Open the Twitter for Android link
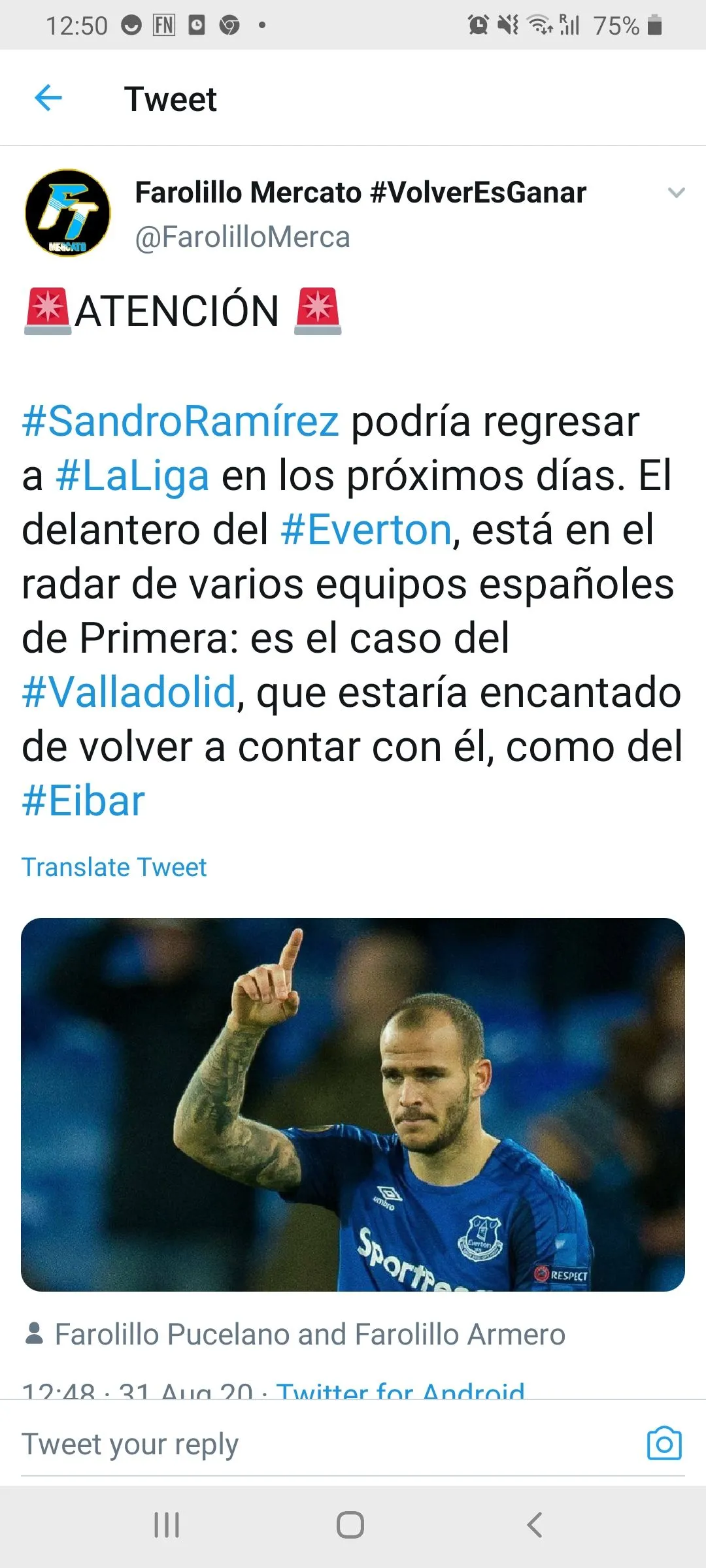 tap(400, 1390)
